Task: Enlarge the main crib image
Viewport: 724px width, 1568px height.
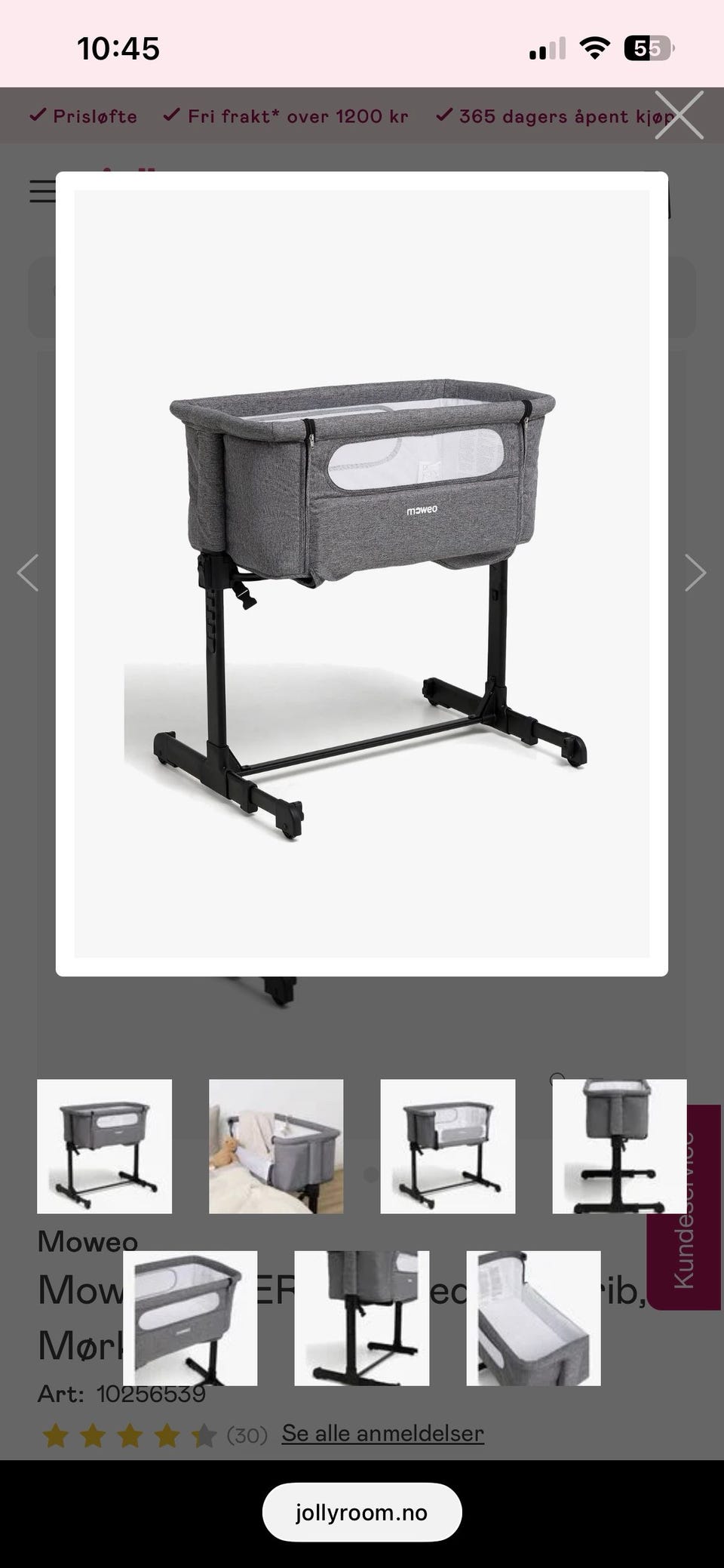Action: [x=362, y=573]
